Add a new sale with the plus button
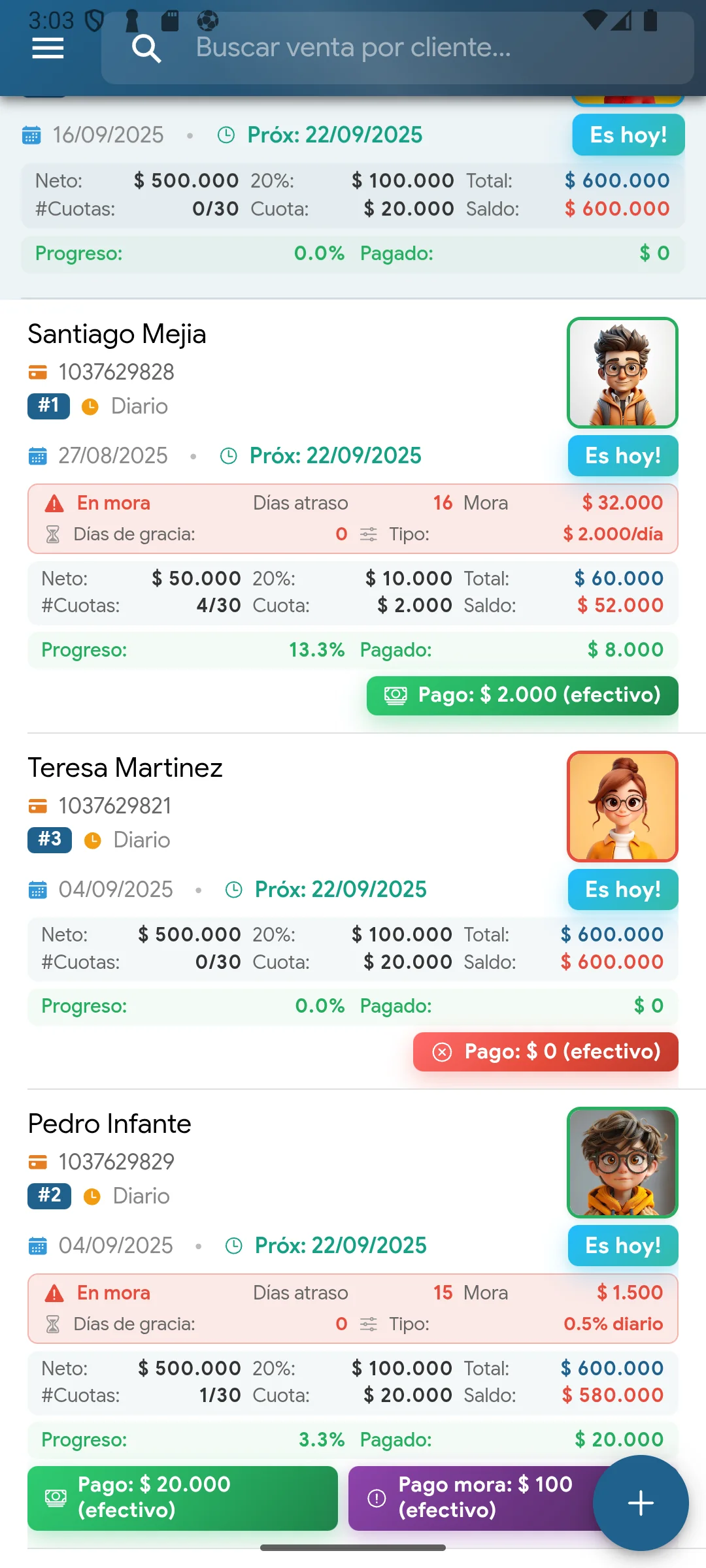The width and height of the screenshot is (706, 1568). coord(640,1502)
